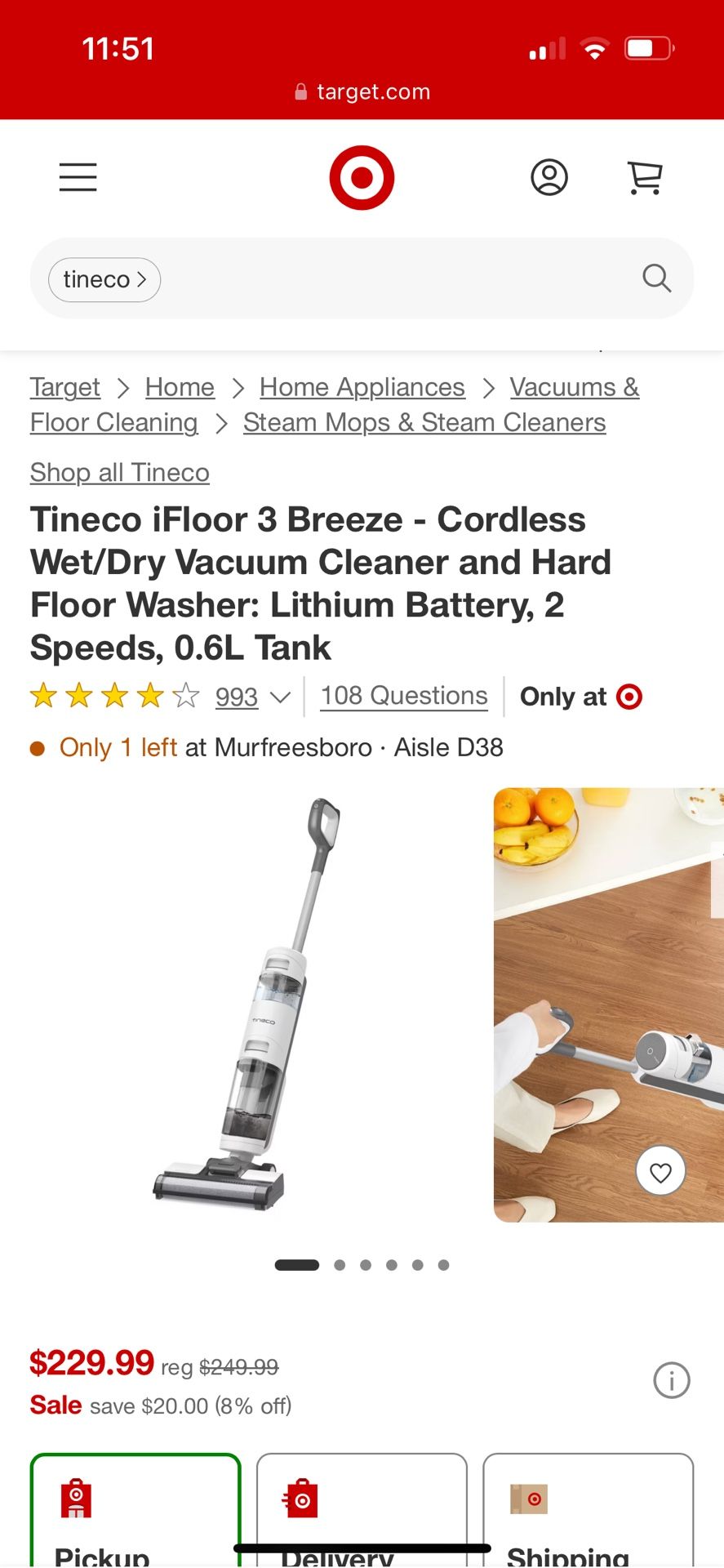Image resolution: width=724 pixels, height=1568 pixels.
Task: Tap the tineco search chip
Action: click(104, 280)
